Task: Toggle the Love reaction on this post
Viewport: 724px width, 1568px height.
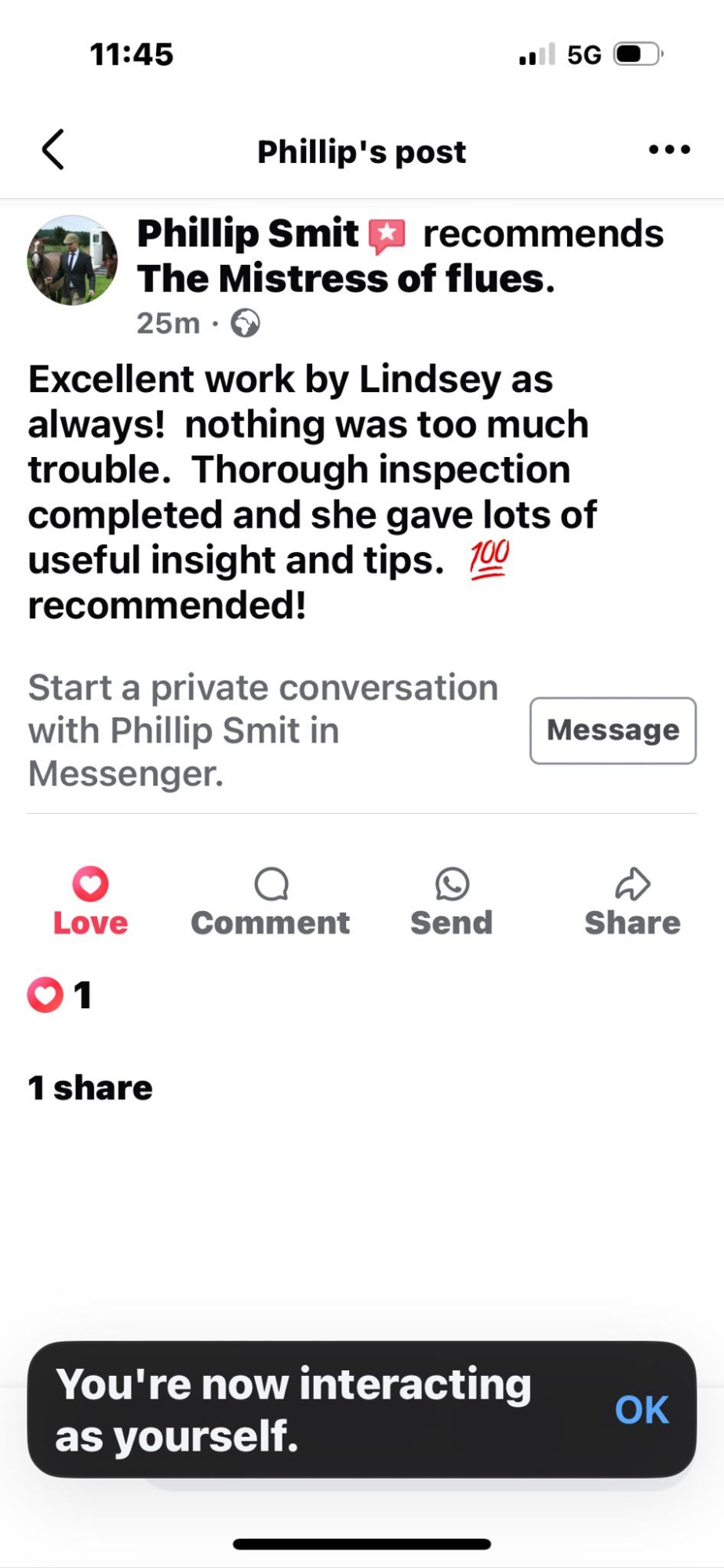Action: click(x=90, y=902)
